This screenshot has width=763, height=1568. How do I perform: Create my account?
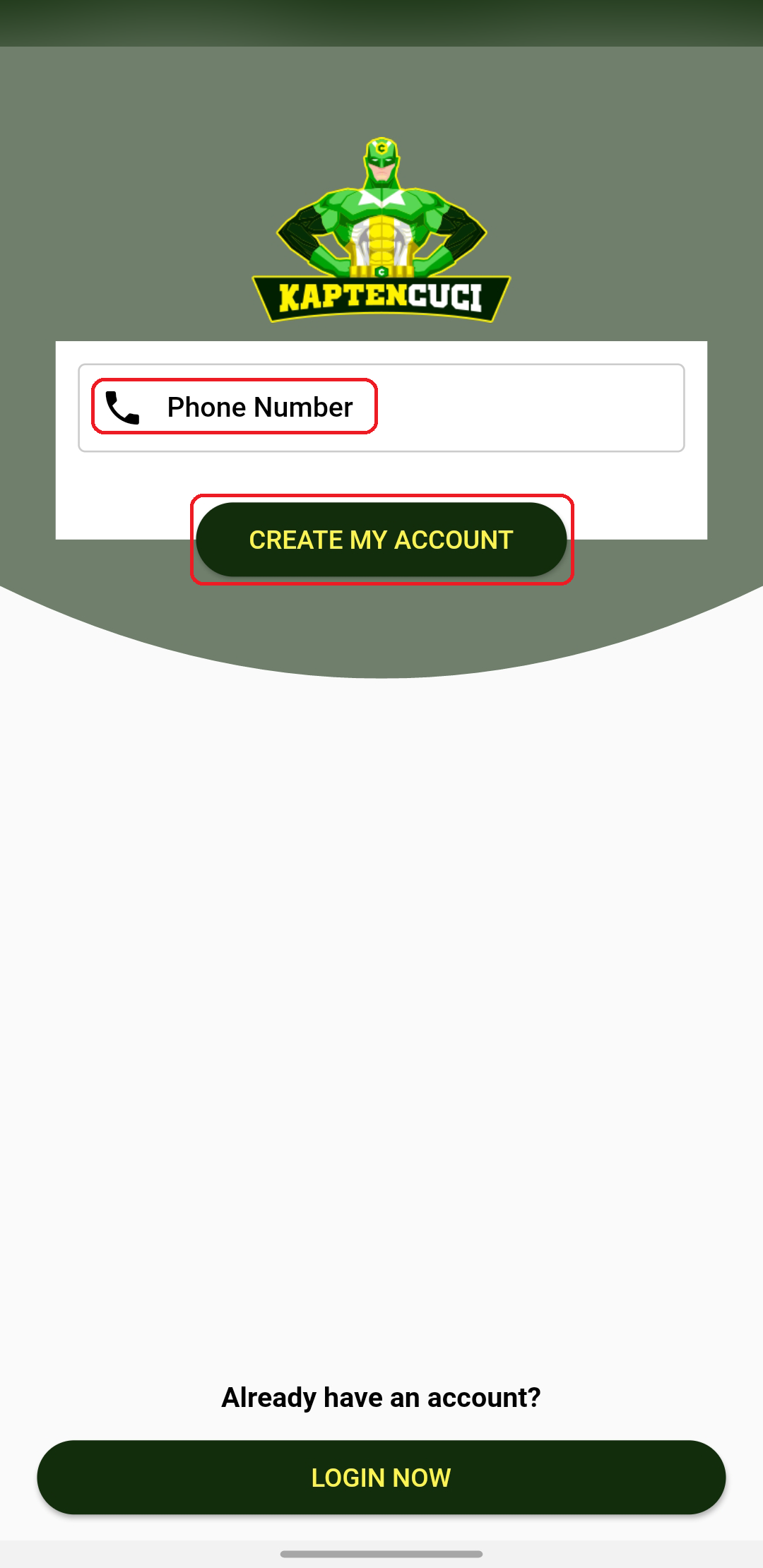381,540
